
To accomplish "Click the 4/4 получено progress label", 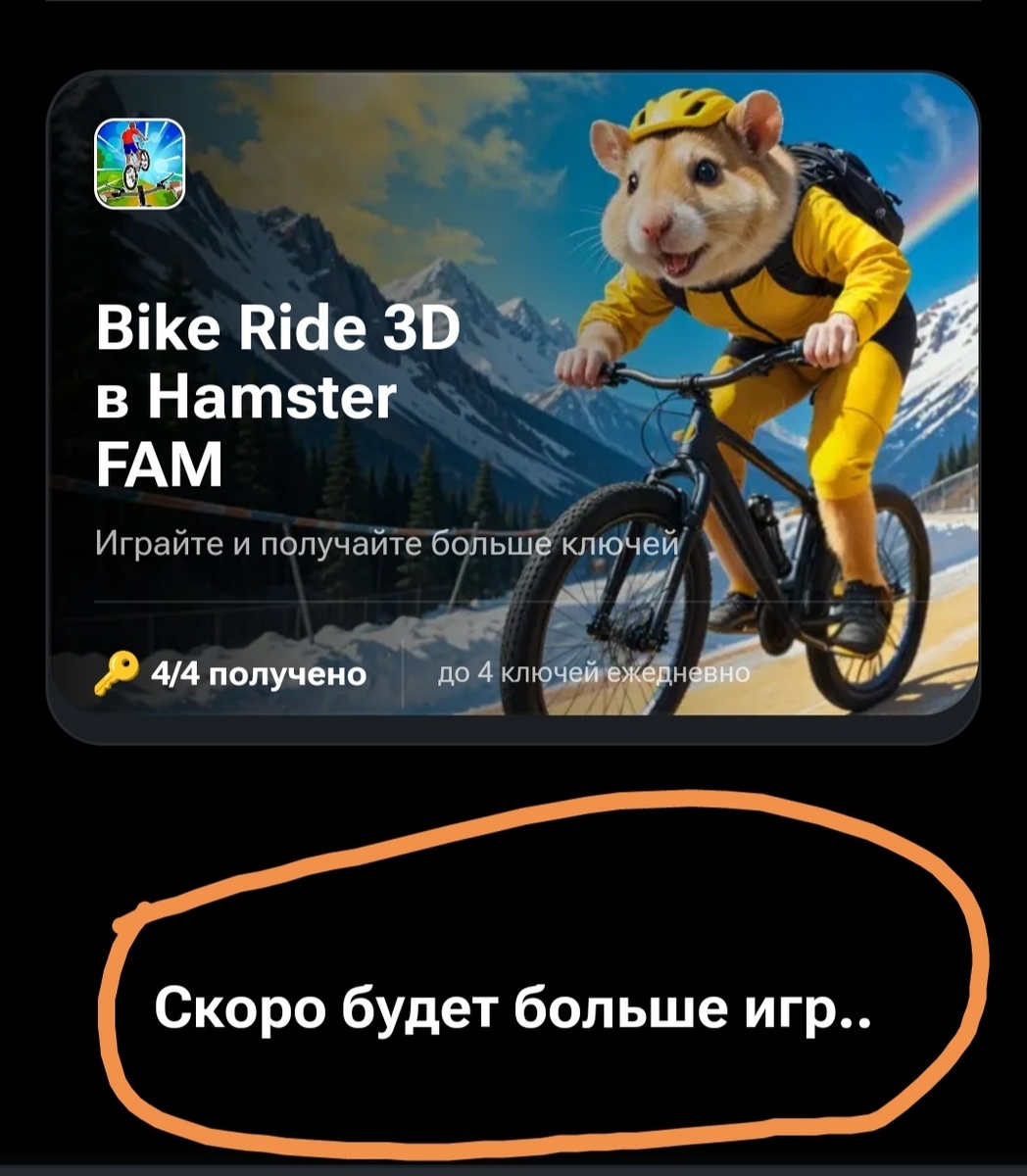I will [257, 672].
